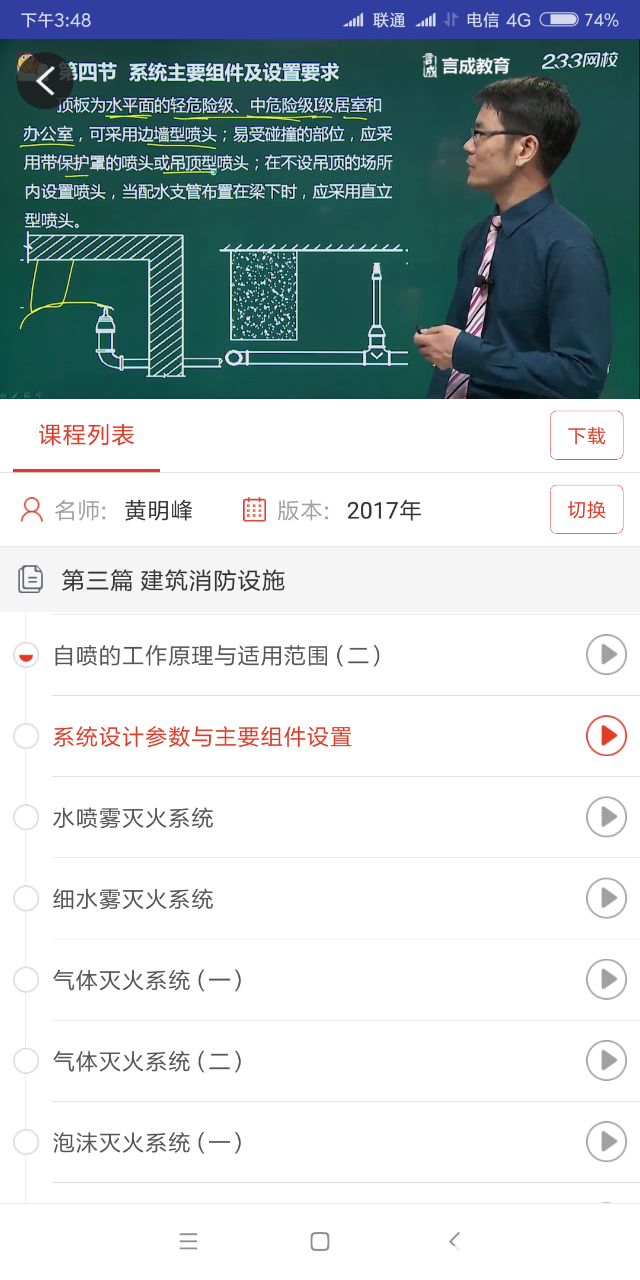Go back using the video's back arrow
640x1280 pixels.
coord(45,81)
